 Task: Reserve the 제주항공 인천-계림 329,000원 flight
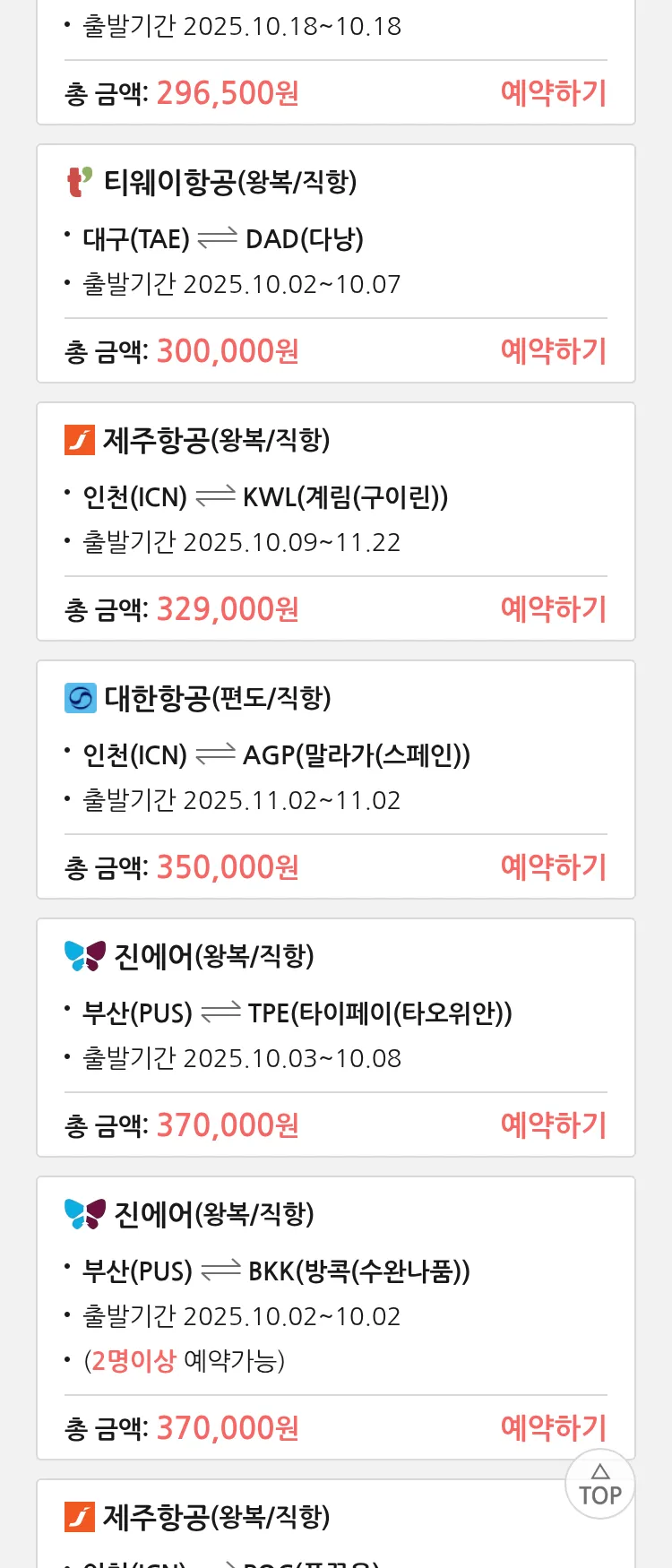(x=553, y=609)
